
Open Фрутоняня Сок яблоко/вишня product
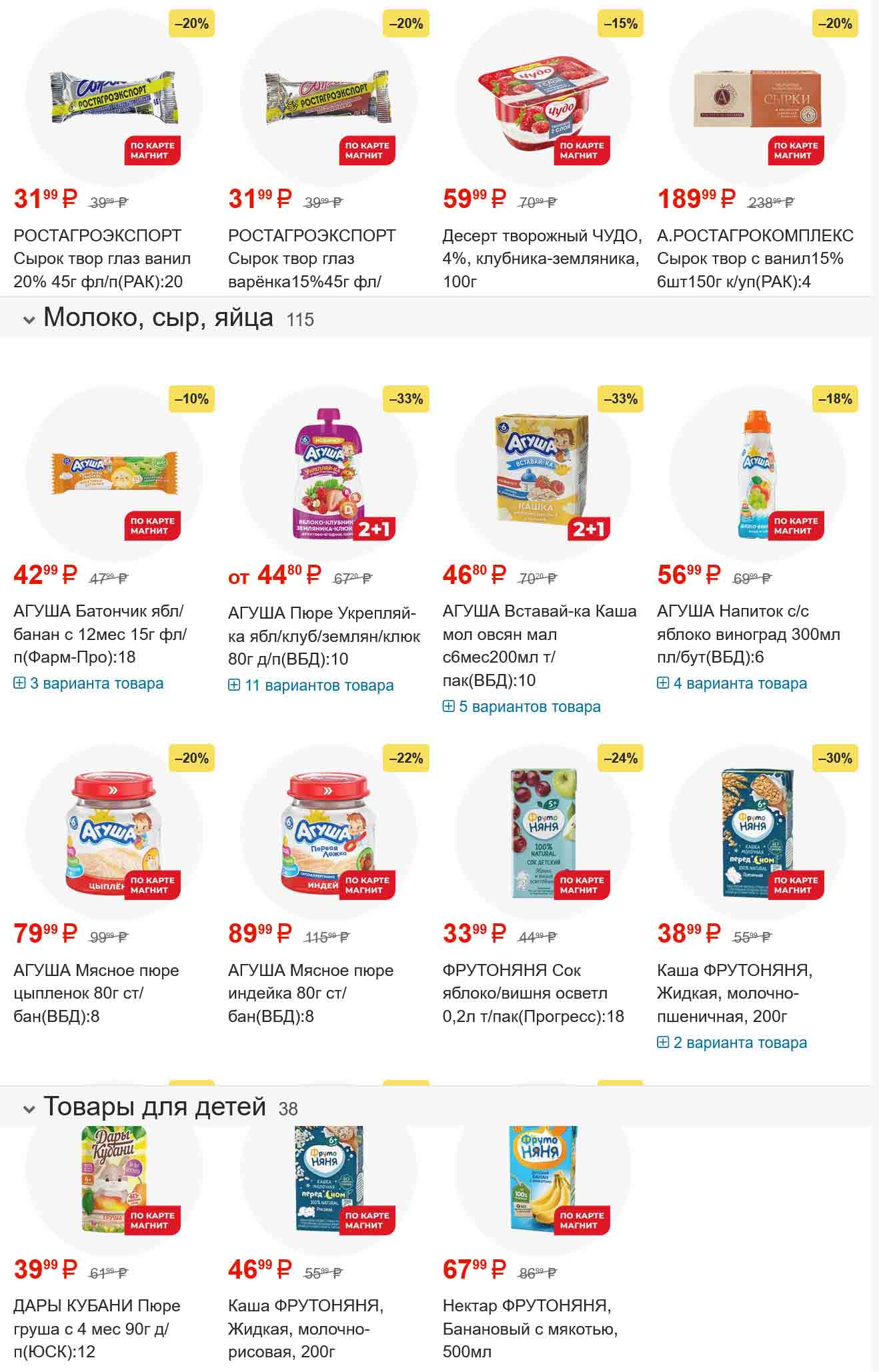click(532, 993)
